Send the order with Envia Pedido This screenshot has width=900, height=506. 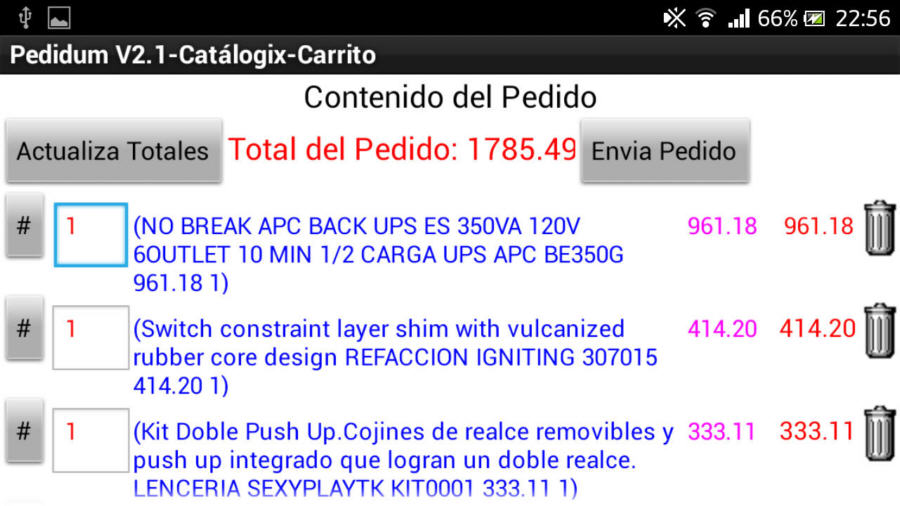[664, 151]
